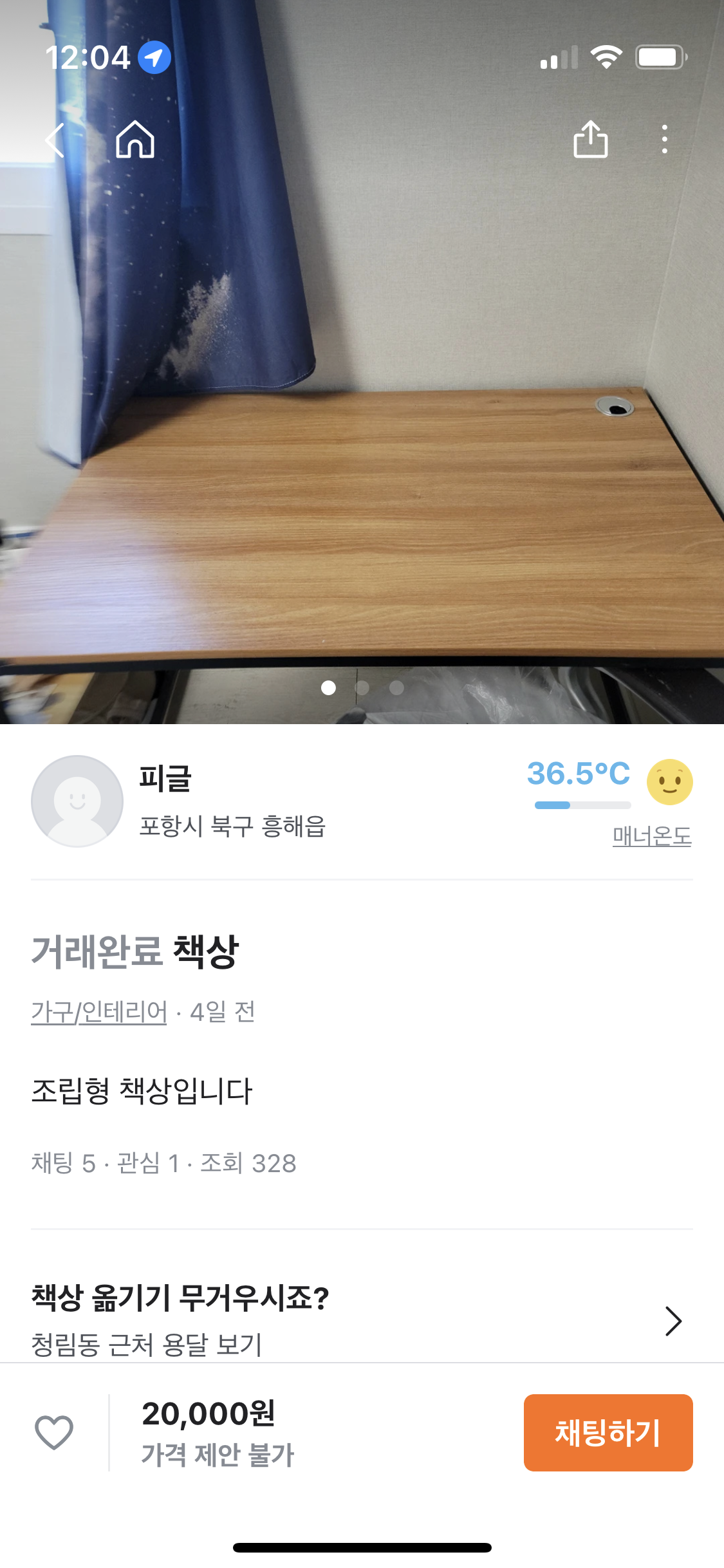Open the three-dot overflow menu
This screenshot has width=724, height=1568.
[x=664, y=139]
